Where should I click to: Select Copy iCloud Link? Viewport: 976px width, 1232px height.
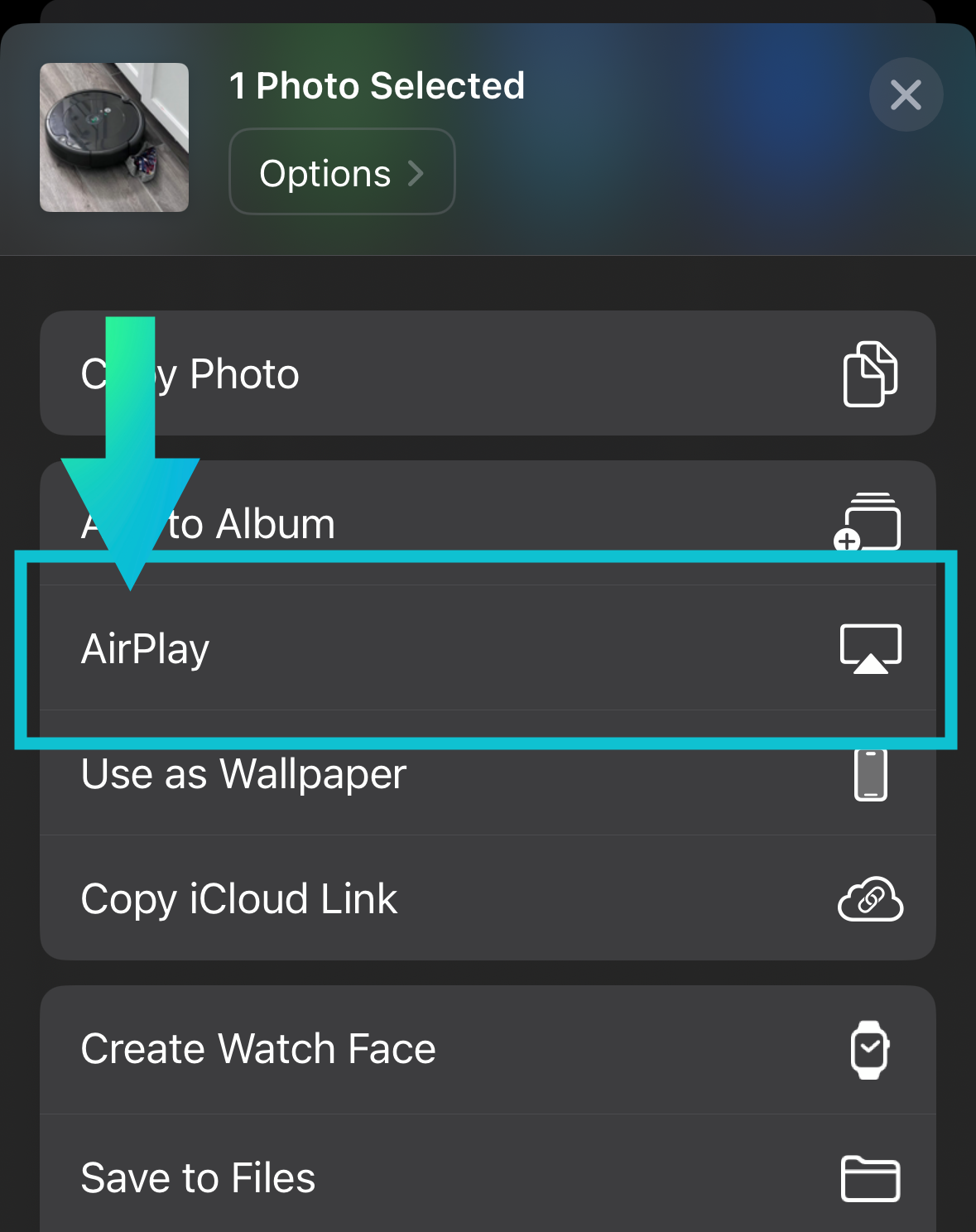488,898
